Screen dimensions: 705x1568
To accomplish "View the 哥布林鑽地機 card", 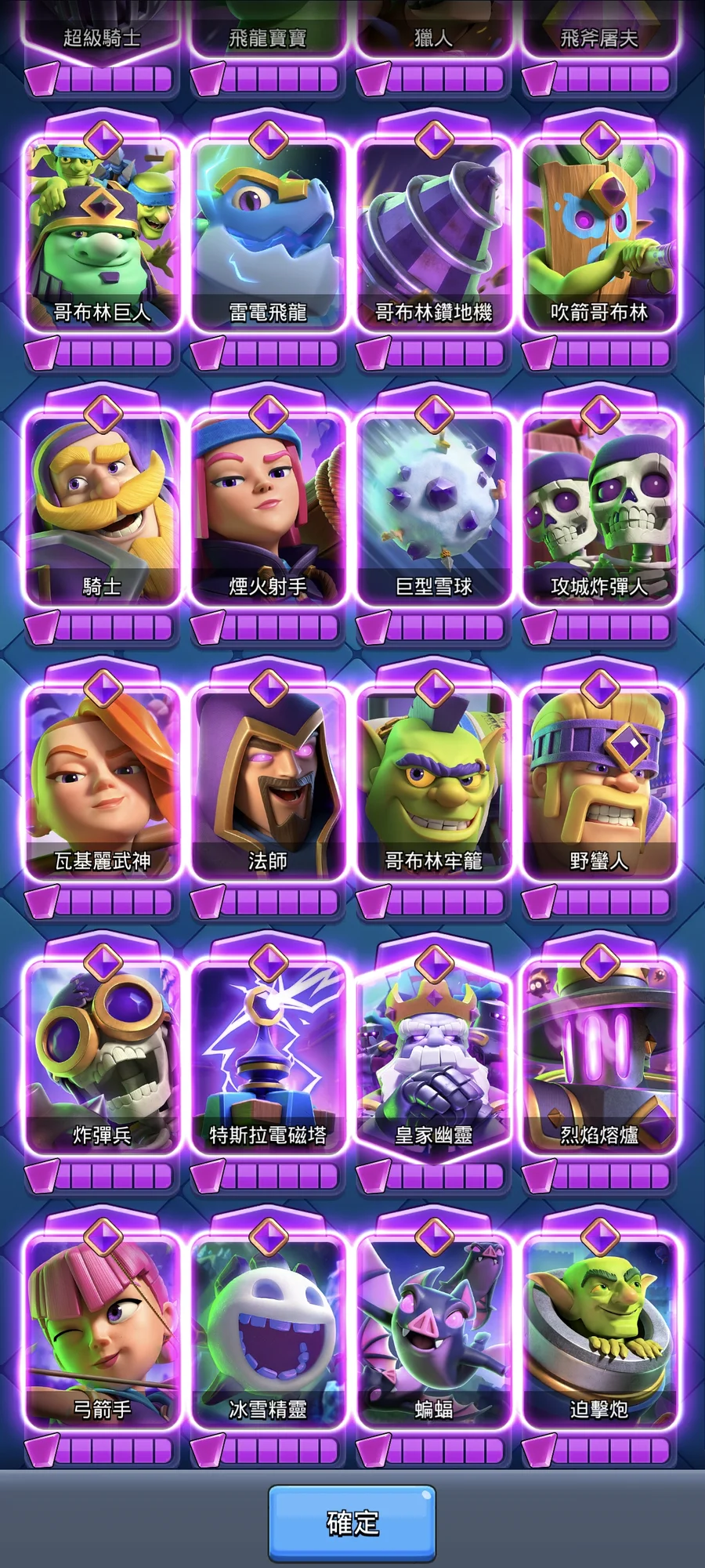I will tap(434, 235).
